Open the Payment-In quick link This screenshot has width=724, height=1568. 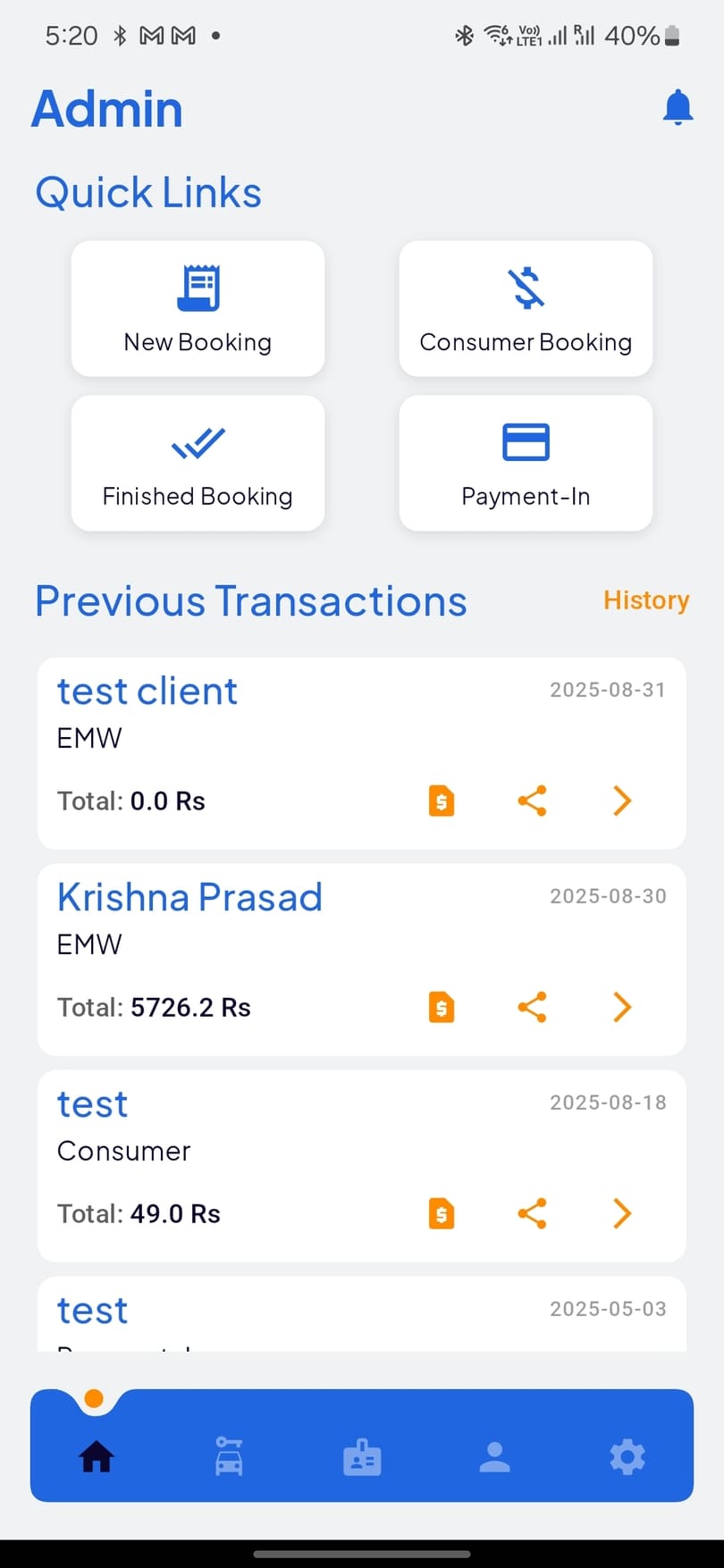pos(526,463)
